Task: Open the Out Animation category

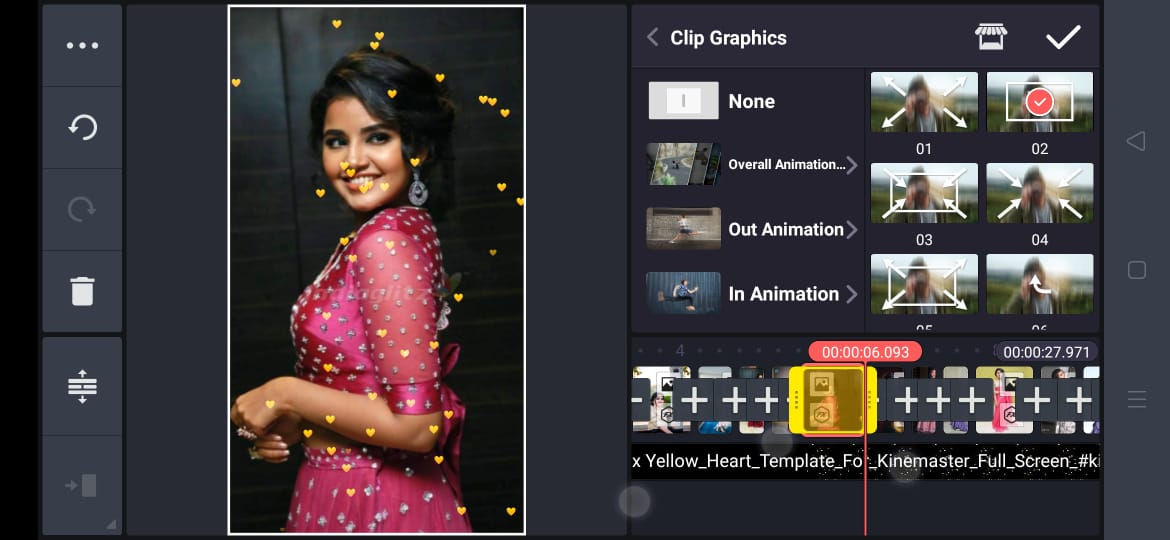Action: [752, 229]
